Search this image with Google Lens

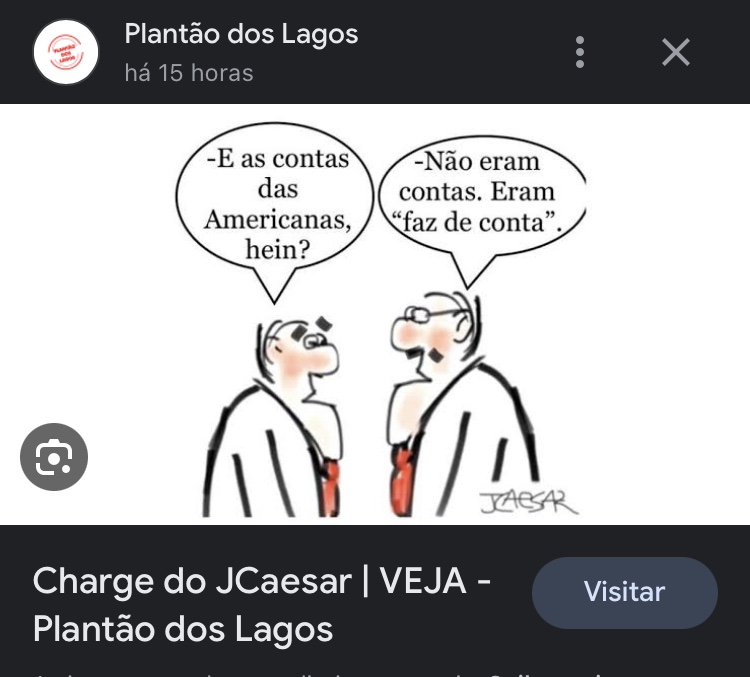54,457
